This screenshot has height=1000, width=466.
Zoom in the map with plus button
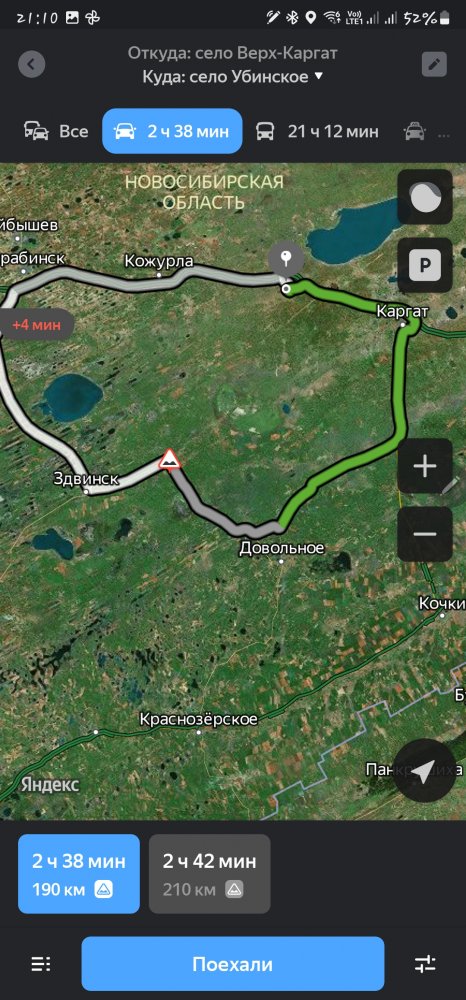tap(425, 466)
